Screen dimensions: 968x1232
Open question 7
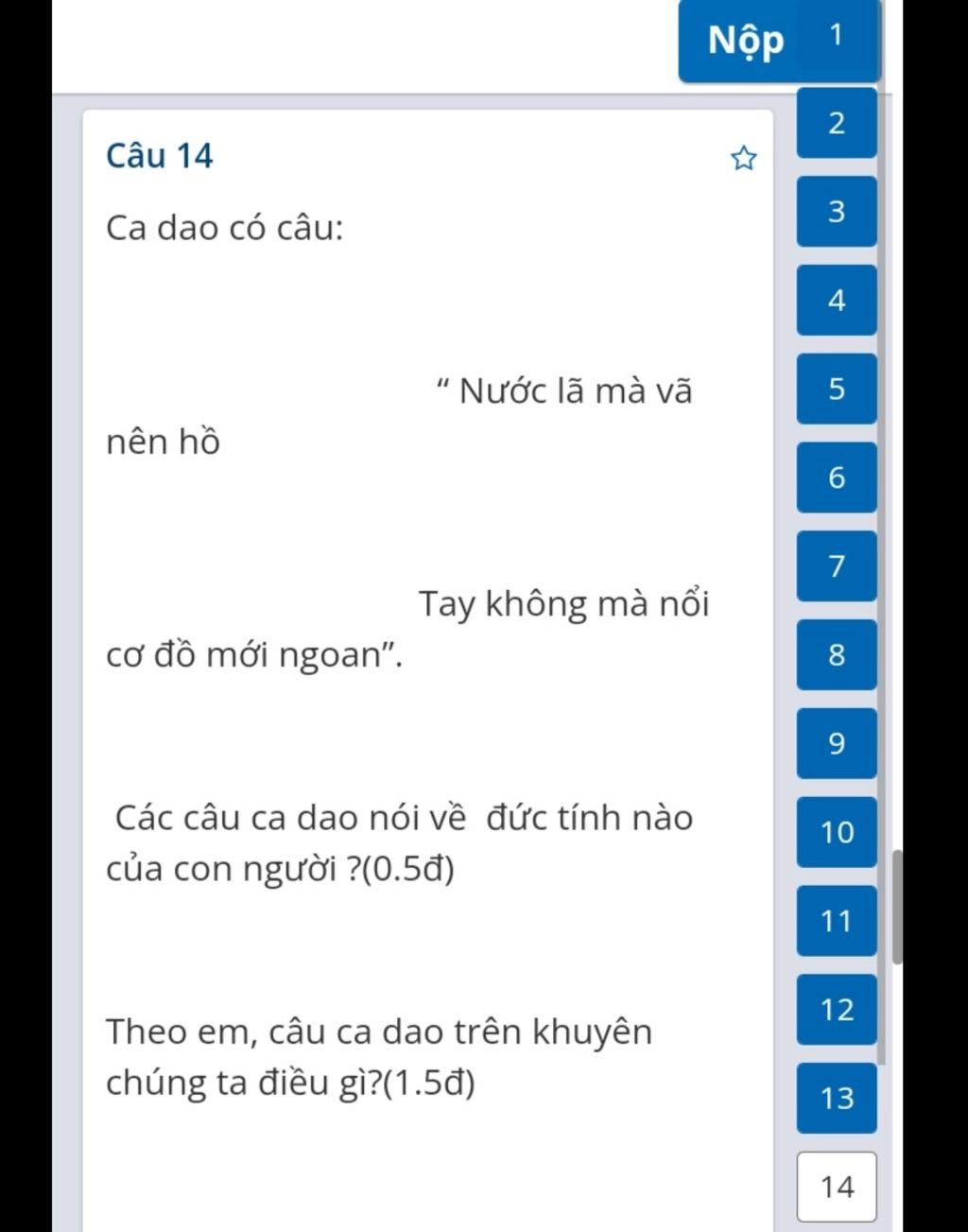click(x=837, y=566)
